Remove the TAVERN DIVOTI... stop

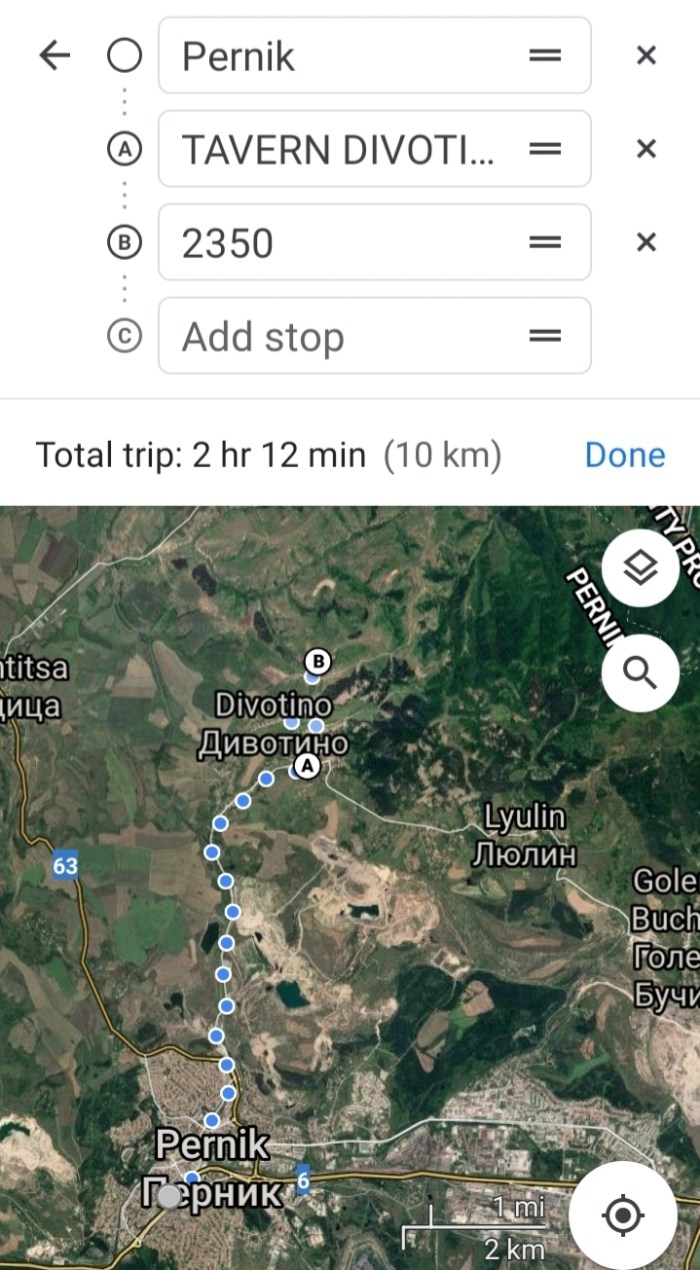coord(646,149)
